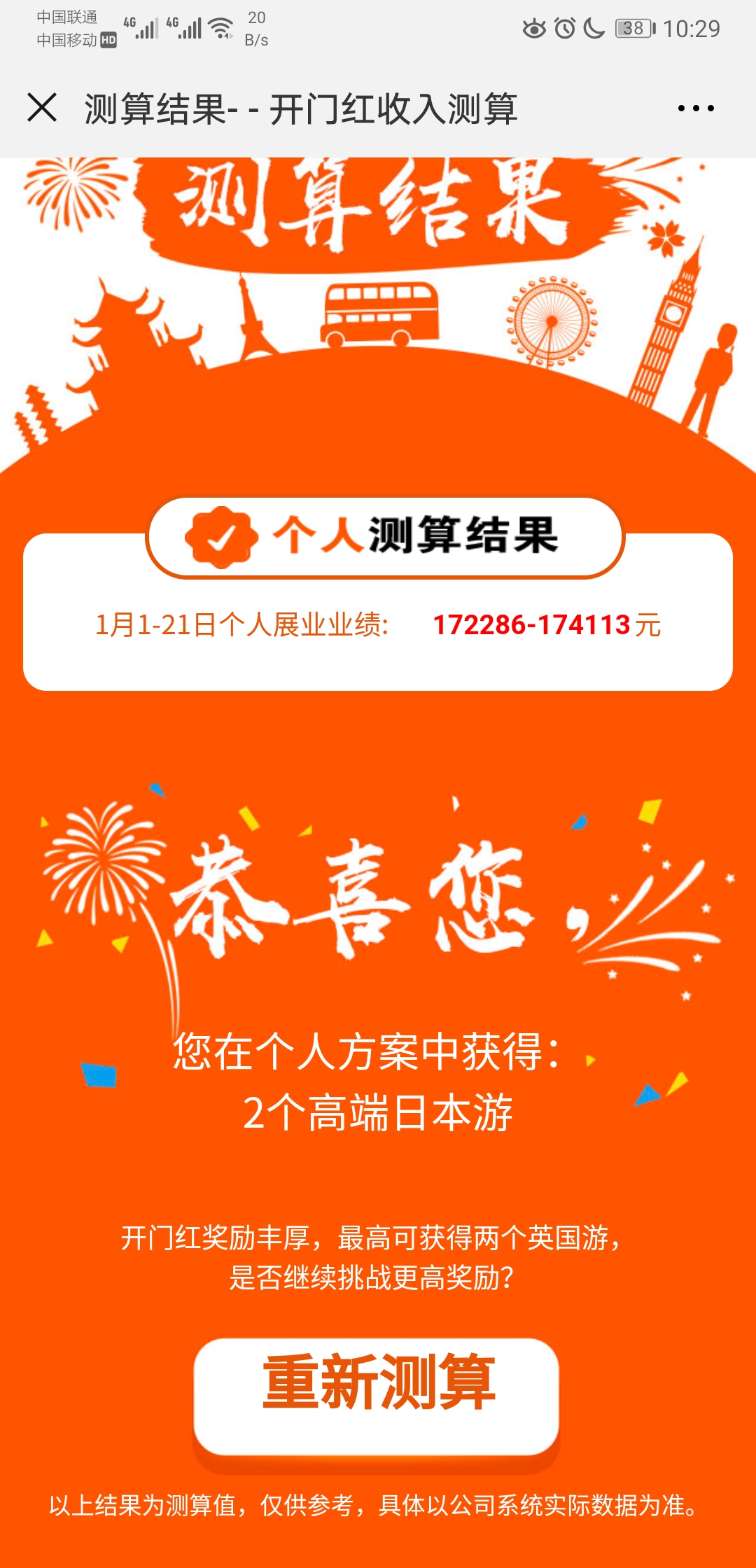Close the 测算结果 web page
This screenshot has height=1568, width=756.
click(42, 108)
